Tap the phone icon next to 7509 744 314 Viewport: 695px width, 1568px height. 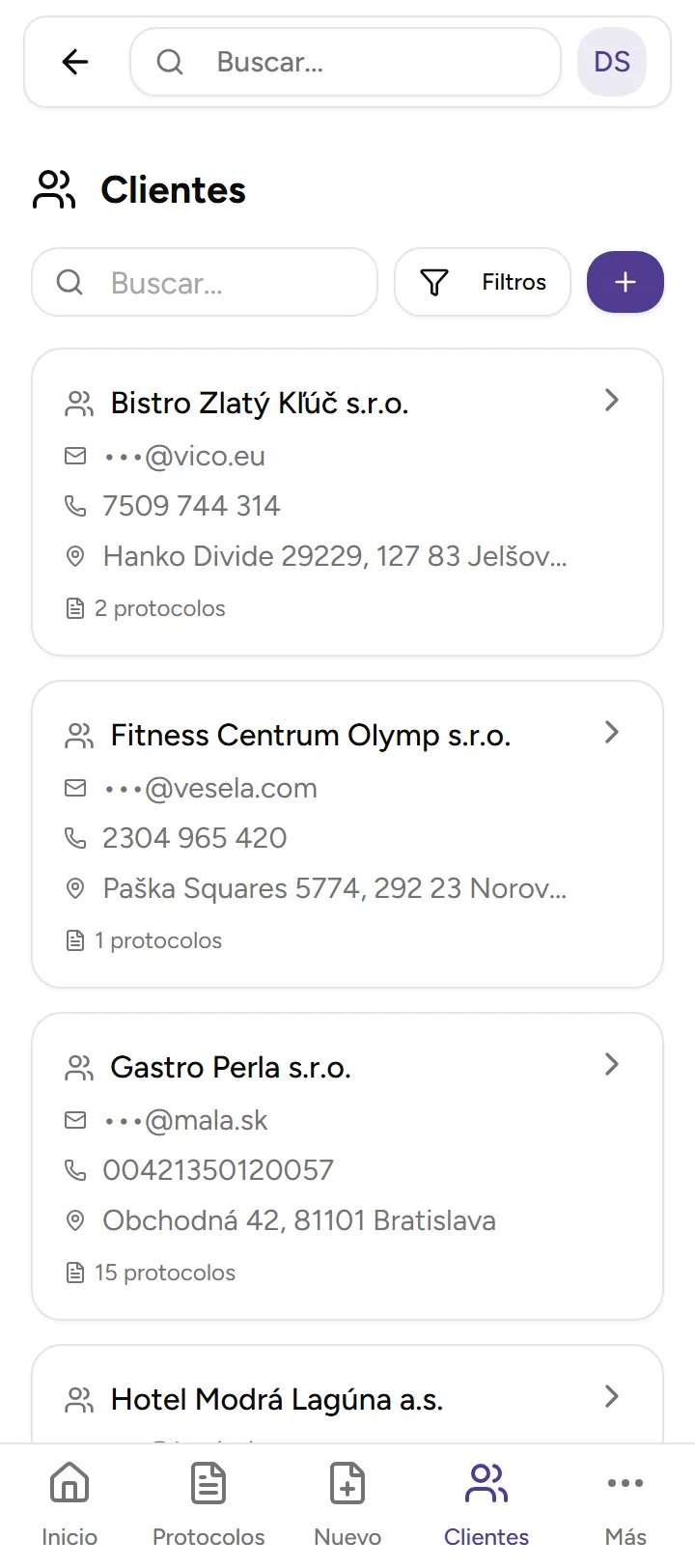[x=75, y=506]
